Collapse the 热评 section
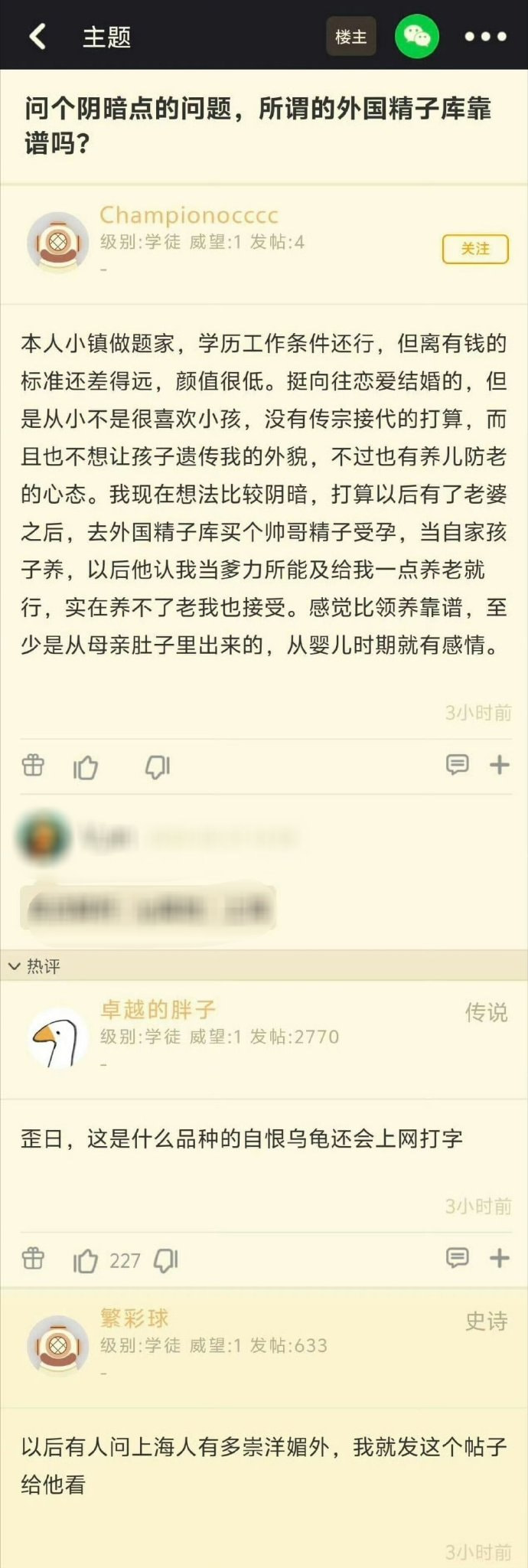 click(x=34, y=966)
